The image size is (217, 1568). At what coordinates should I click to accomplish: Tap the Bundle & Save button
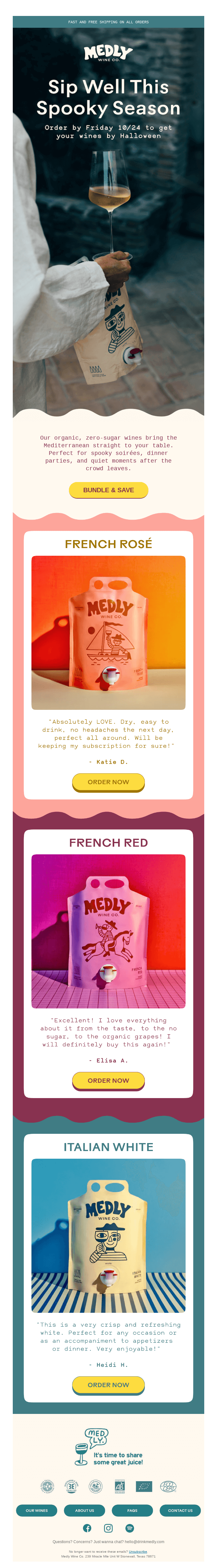pyautogui.click(x=108, y=489)
